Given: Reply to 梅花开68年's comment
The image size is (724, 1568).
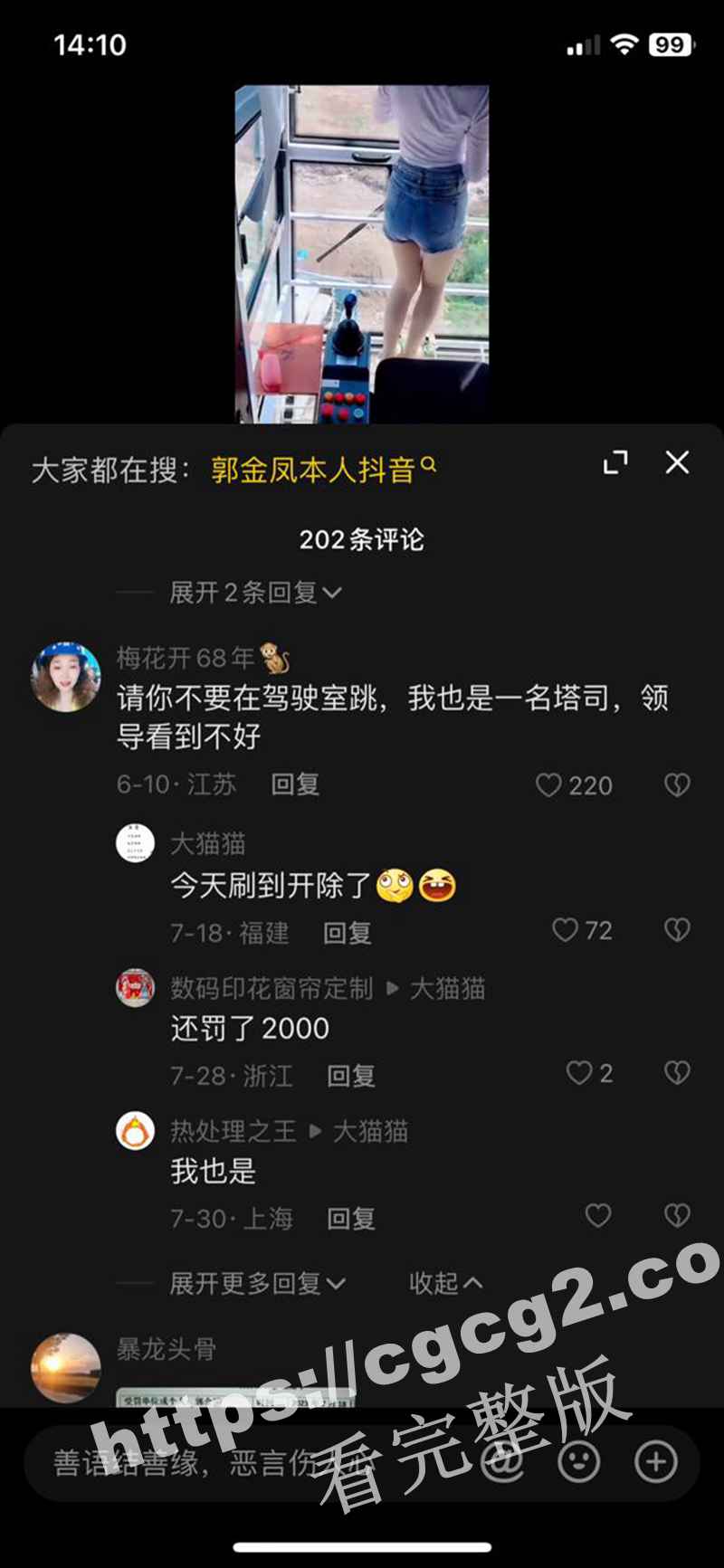Looking at the screenshot, I should coord(295,784).
